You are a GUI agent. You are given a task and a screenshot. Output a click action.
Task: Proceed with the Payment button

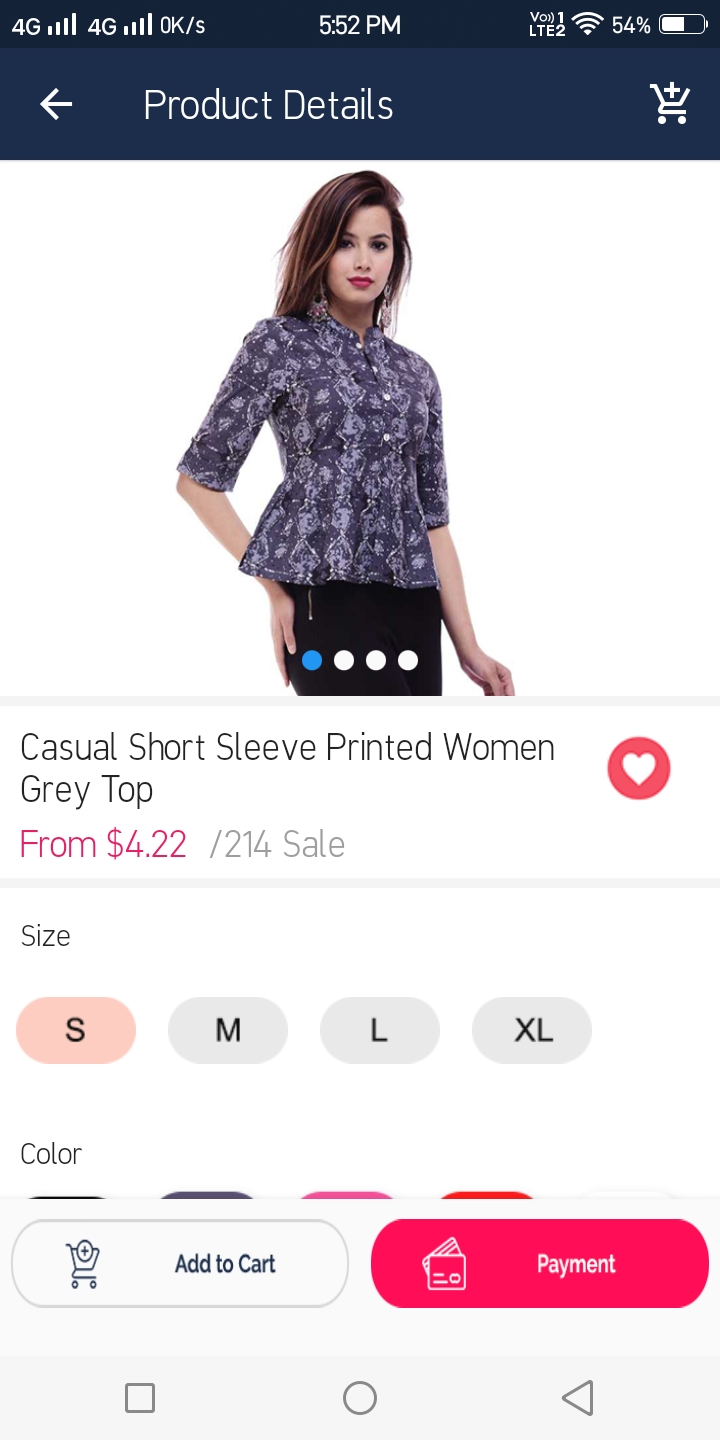click(540, 1263)
